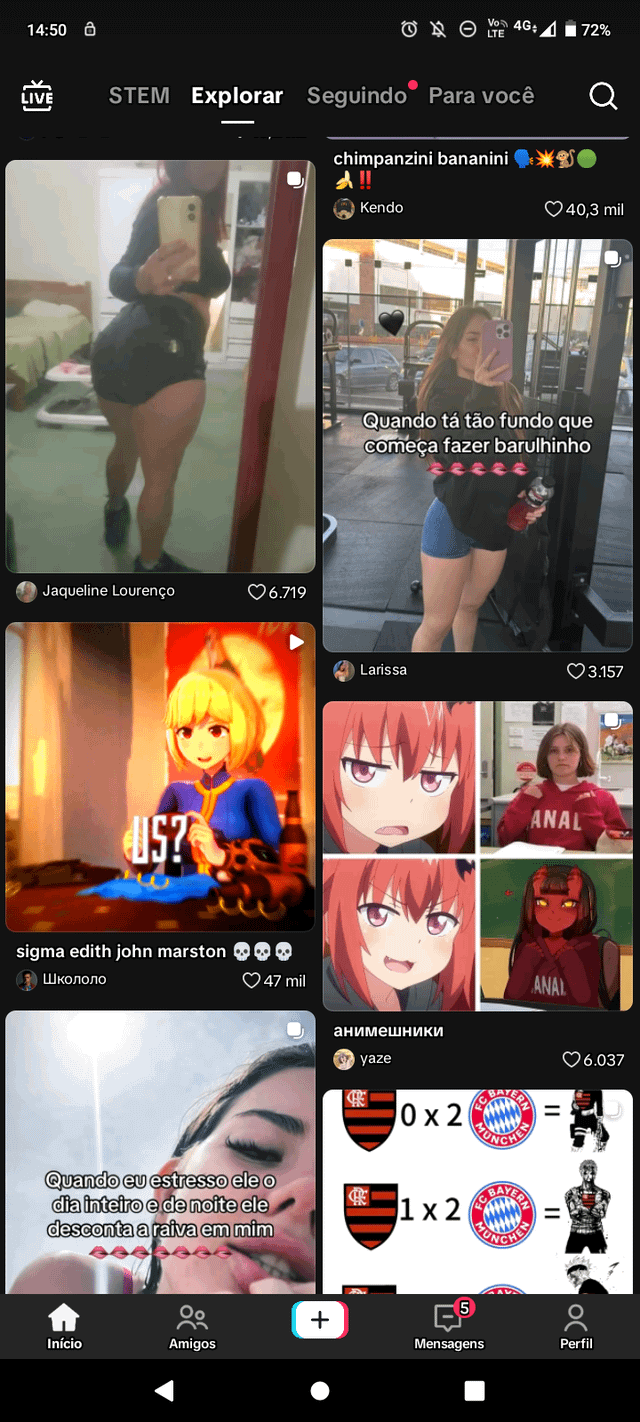Like the Школоло post with 47 mil
This screenshot has height=1422, width=640.
[252, 981]
